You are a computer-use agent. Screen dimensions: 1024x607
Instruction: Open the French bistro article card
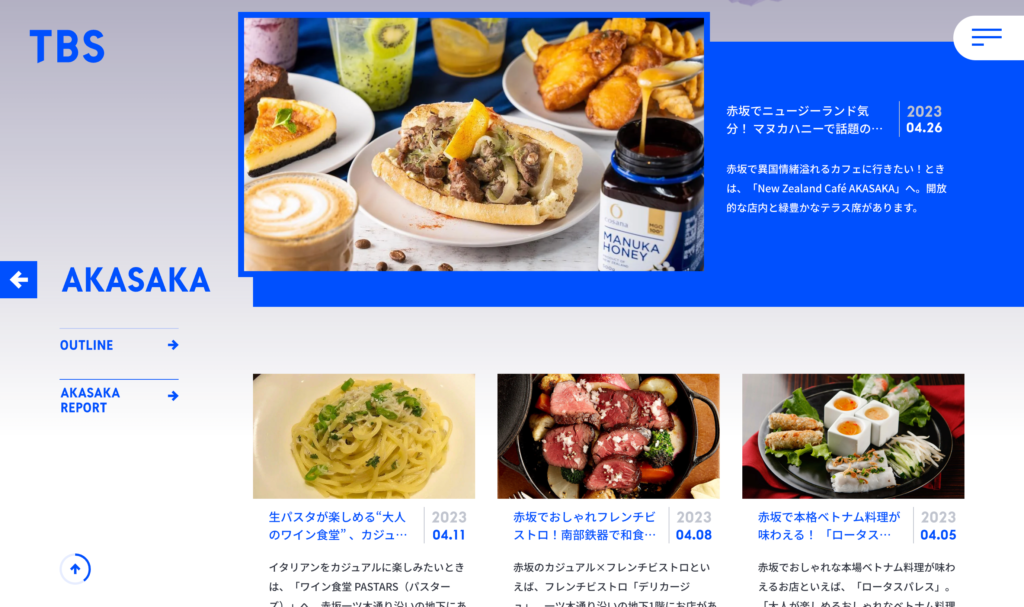coord(608,436)
